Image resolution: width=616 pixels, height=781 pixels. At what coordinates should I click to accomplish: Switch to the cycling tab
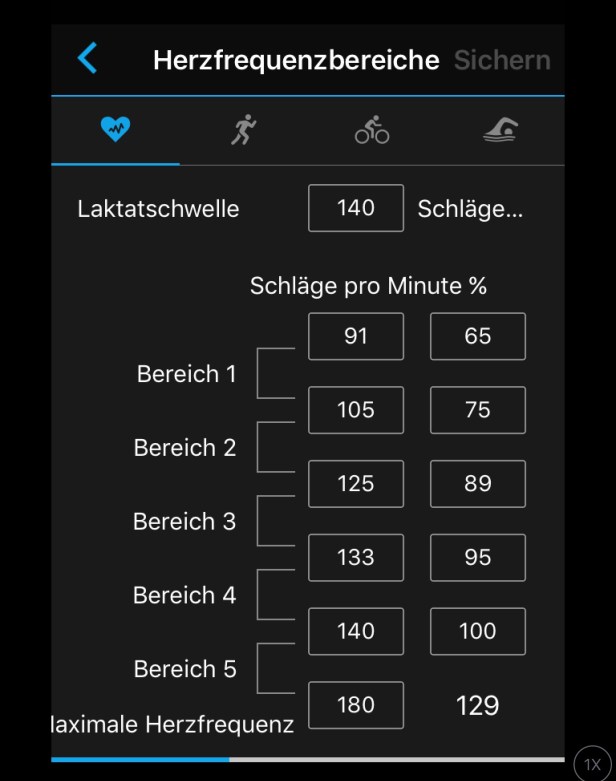click(372, 131)
